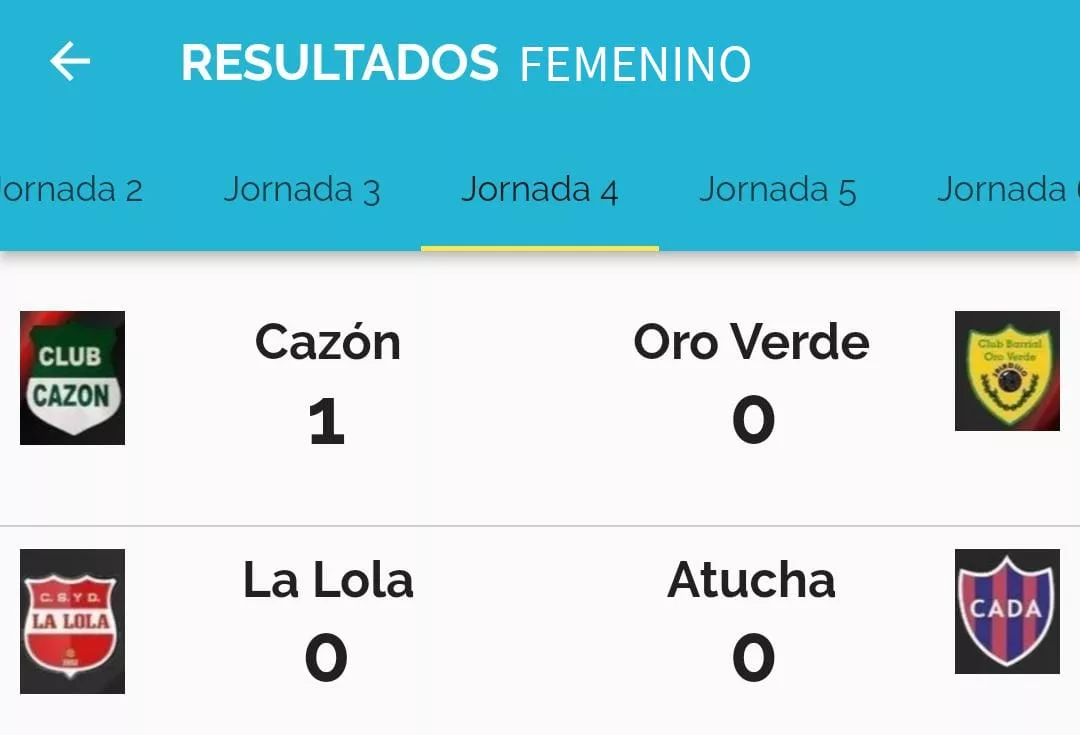1080x735 pixels.
Task: Switch to the Jornada 3 tab
Action: (x=301, y=190)
